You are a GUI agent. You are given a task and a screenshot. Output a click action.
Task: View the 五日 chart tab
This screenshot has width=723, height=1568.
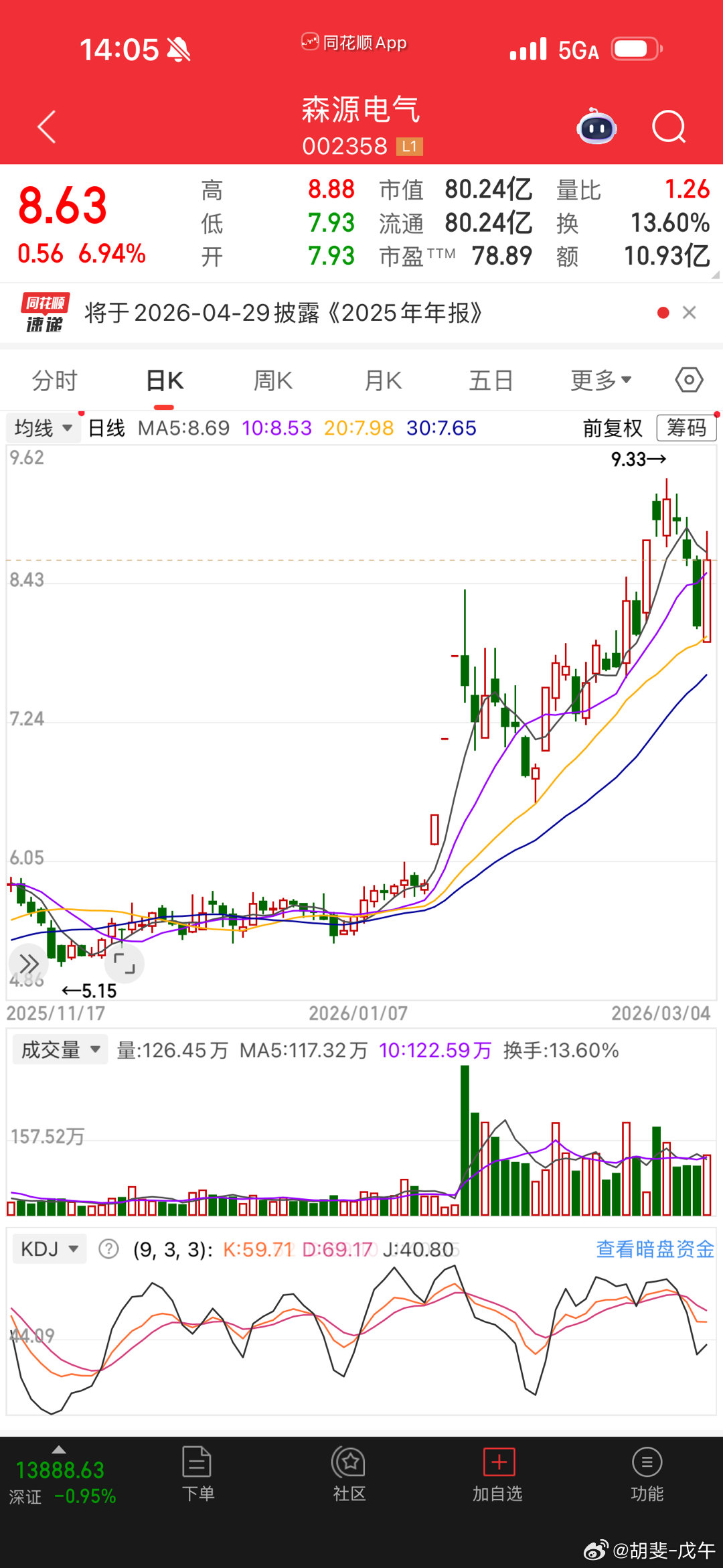pyautogui.click(x=491, y=380)
